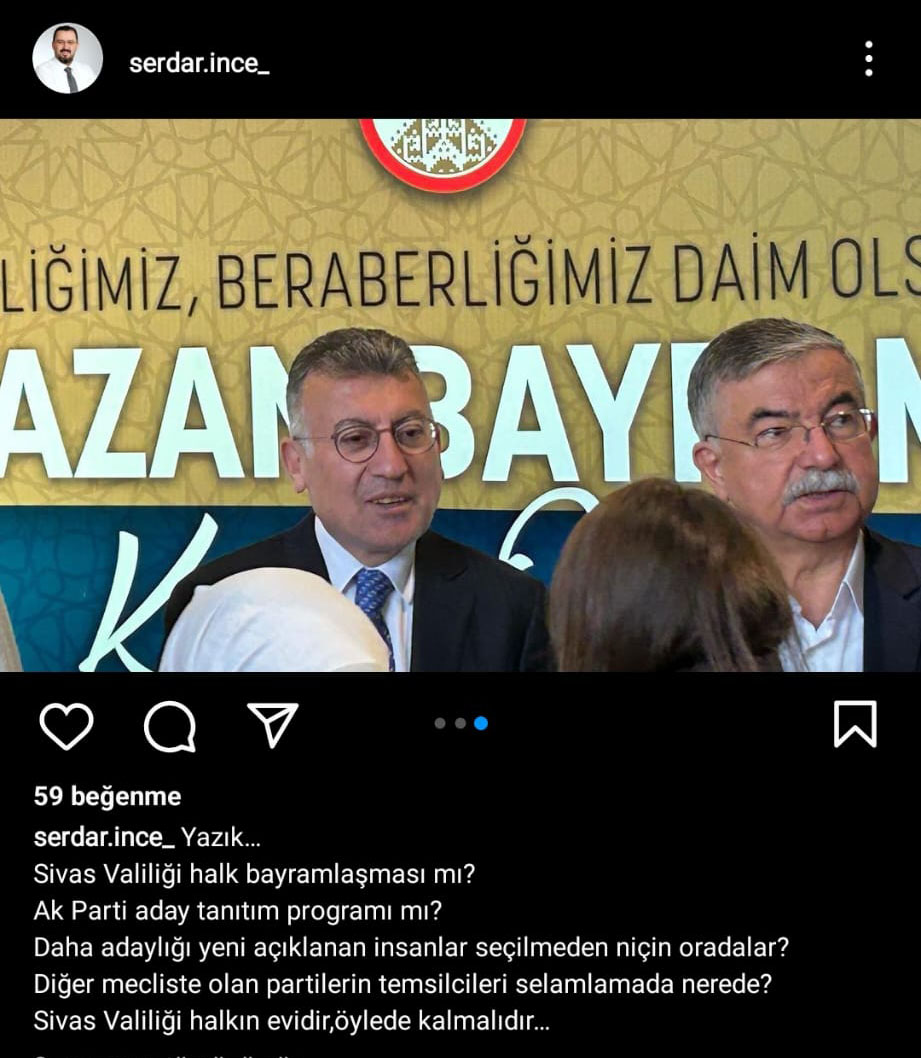Share this post via the paper plane icon
Viewport: 921px width, 1058px height.
point(272,725)
